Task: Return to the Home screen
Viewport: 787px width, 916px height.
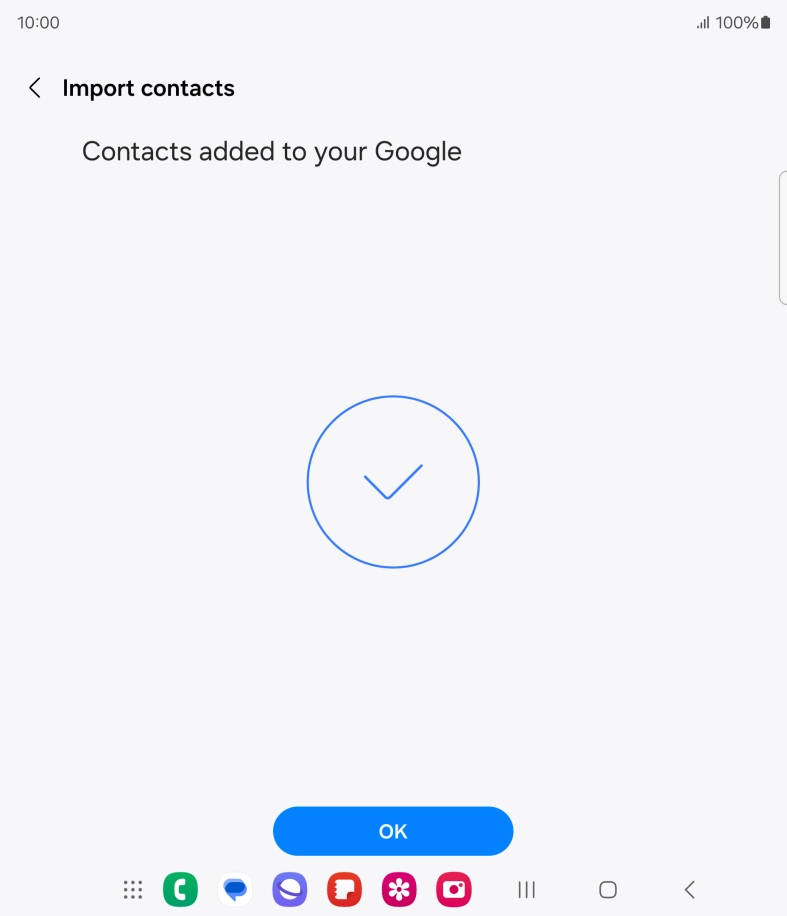Action: click(x=607, y=889)
